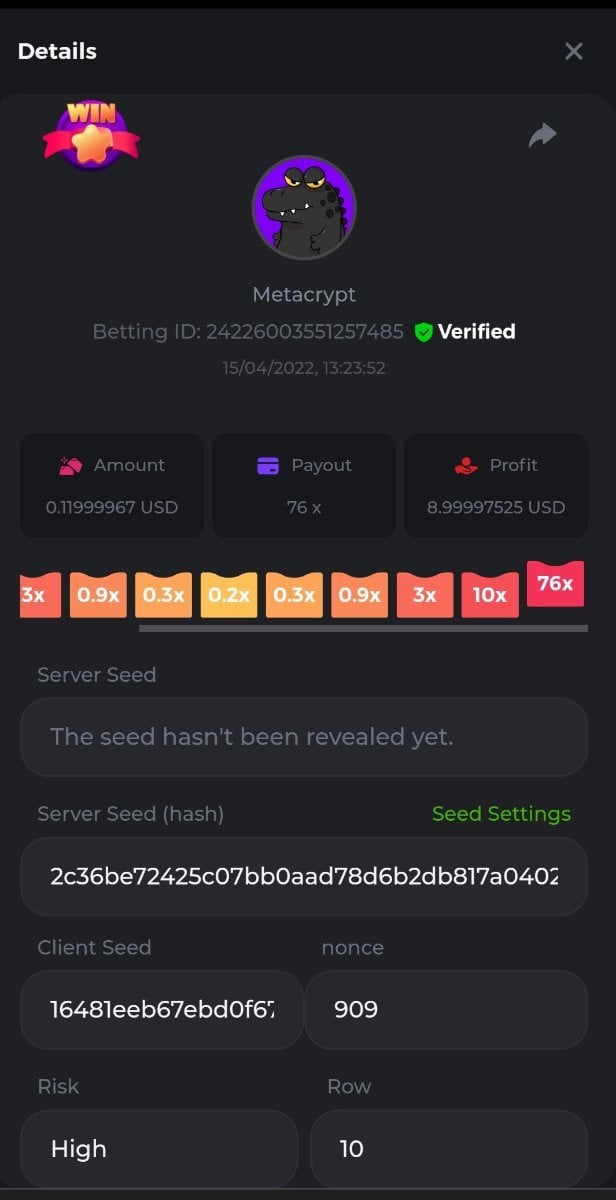Tap the Server Seed hash field
Viewport: 616px width, 1200px height.
tap(303, 877)
